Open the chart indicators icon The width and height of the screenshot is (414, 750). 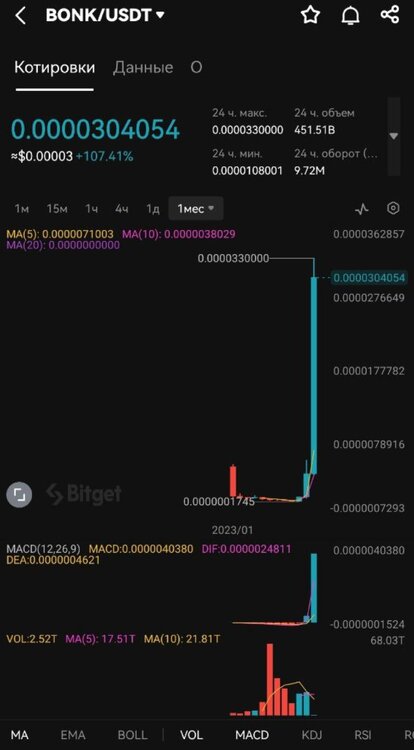tap(362, 209)
